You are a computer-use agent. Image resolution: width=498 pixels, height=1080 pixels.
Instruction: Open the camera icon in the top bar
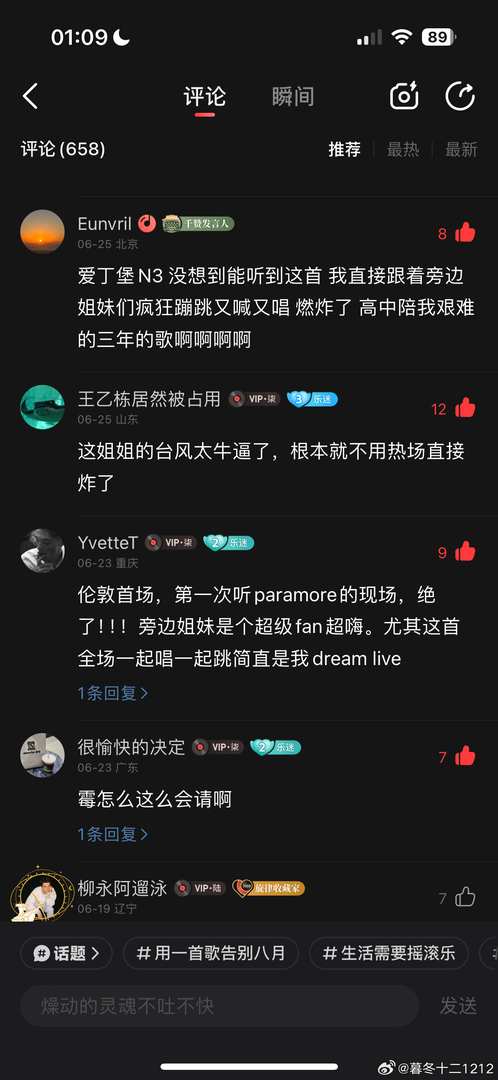tap(404, 96)
